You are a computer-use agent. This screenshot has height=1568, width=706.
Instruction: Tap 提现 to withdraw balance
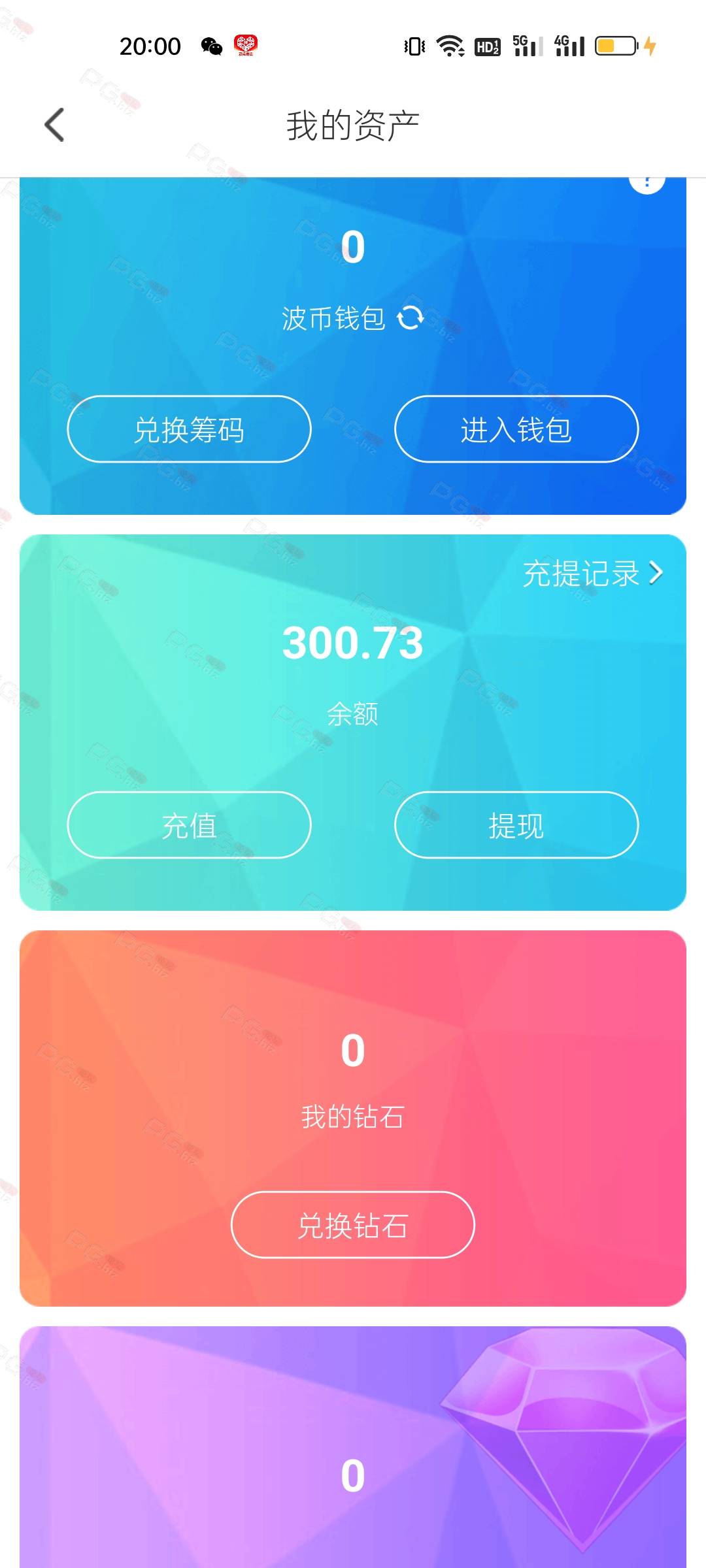click(516, 825)
